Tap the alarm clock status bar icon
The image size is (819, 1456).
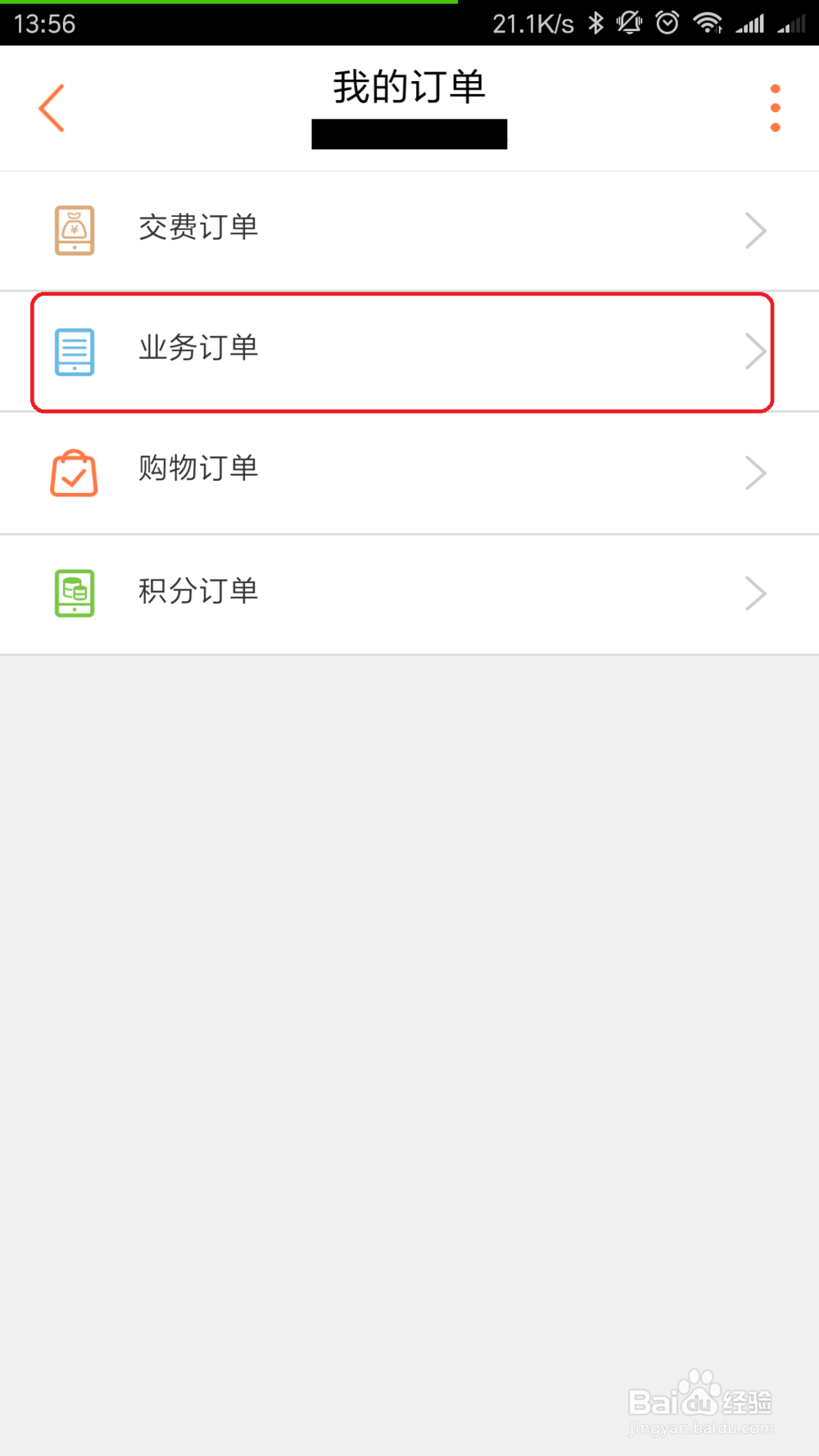668,23
